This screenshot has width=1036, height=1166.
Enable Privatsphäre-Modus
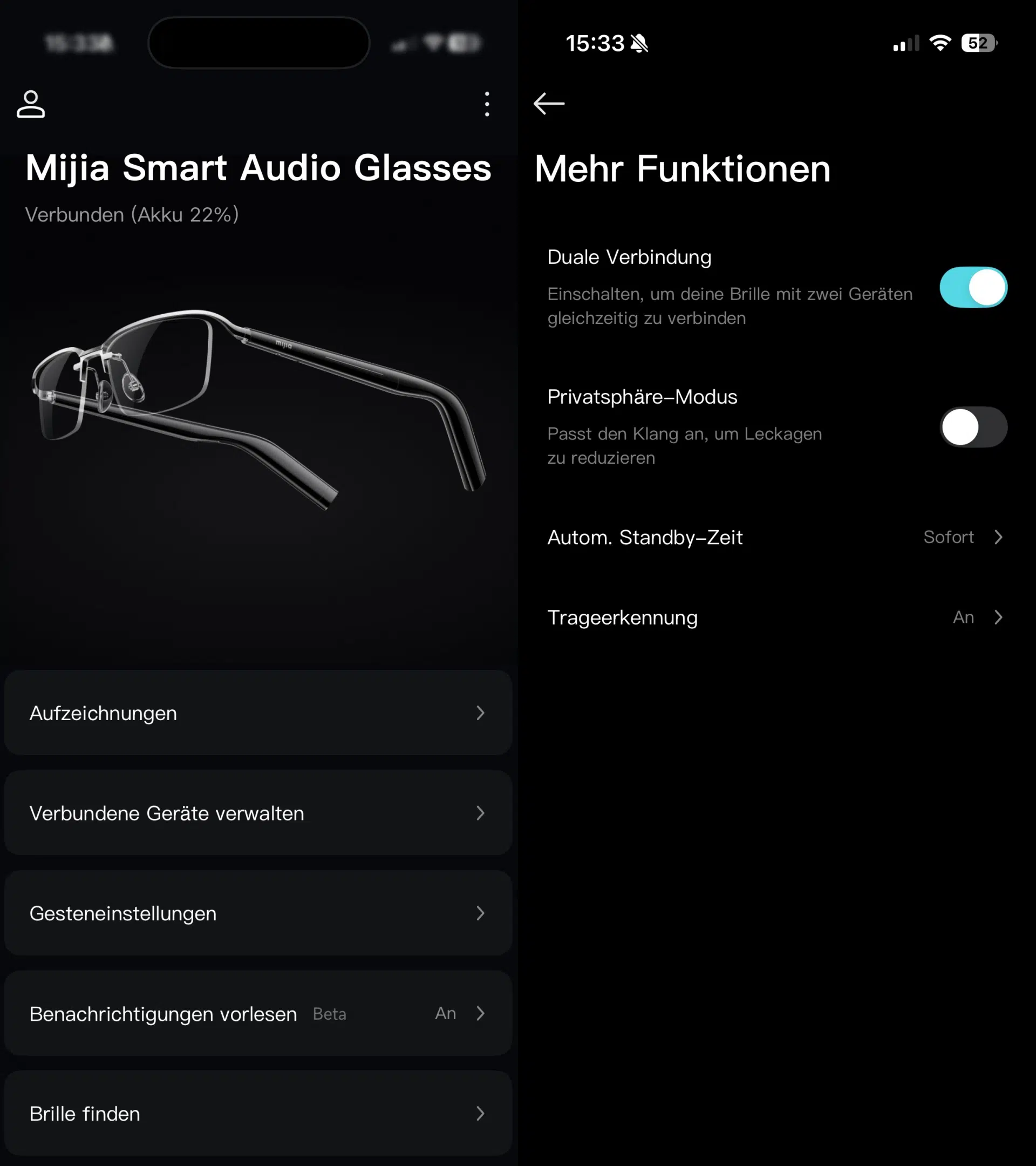click(x=973, y=428)
